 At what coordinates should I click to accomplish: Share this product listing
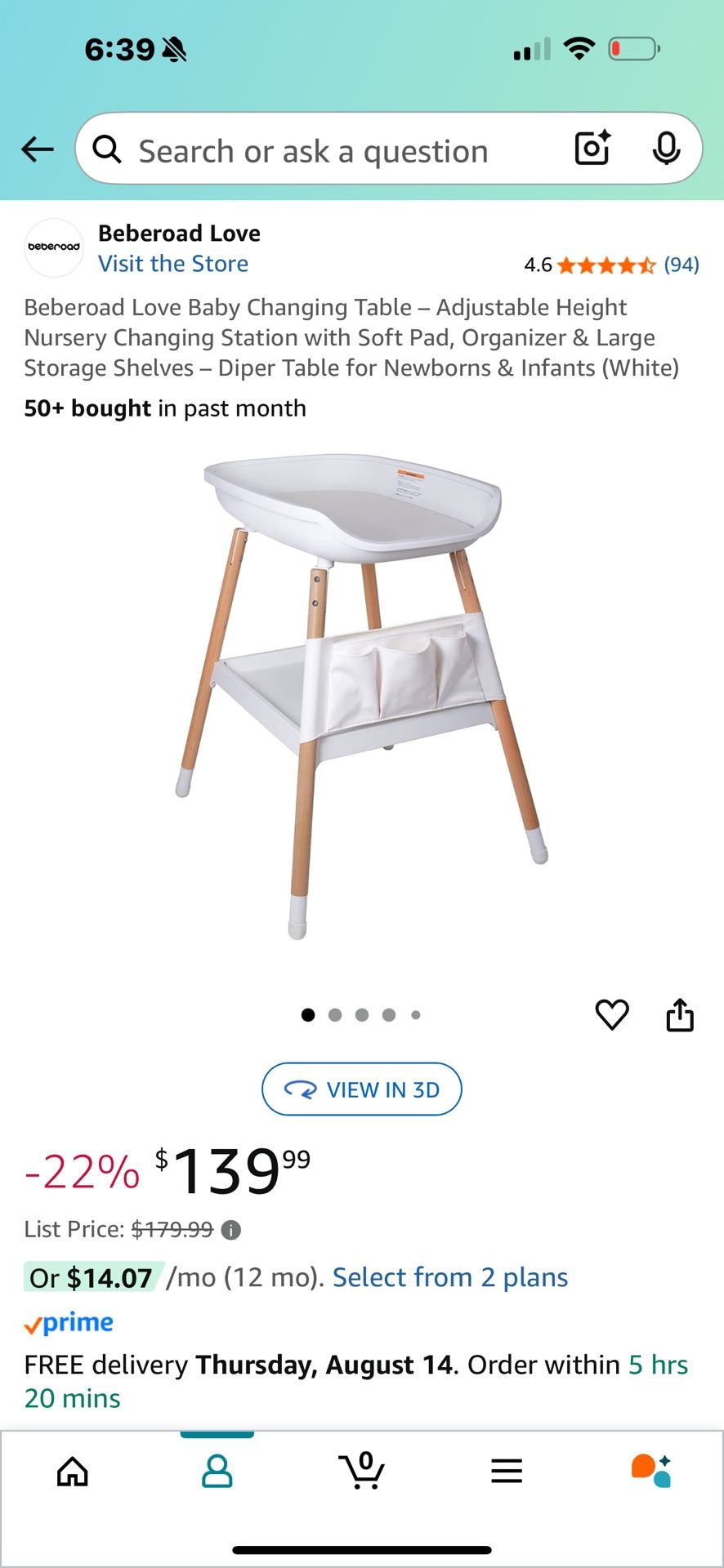coord(681,1014)
